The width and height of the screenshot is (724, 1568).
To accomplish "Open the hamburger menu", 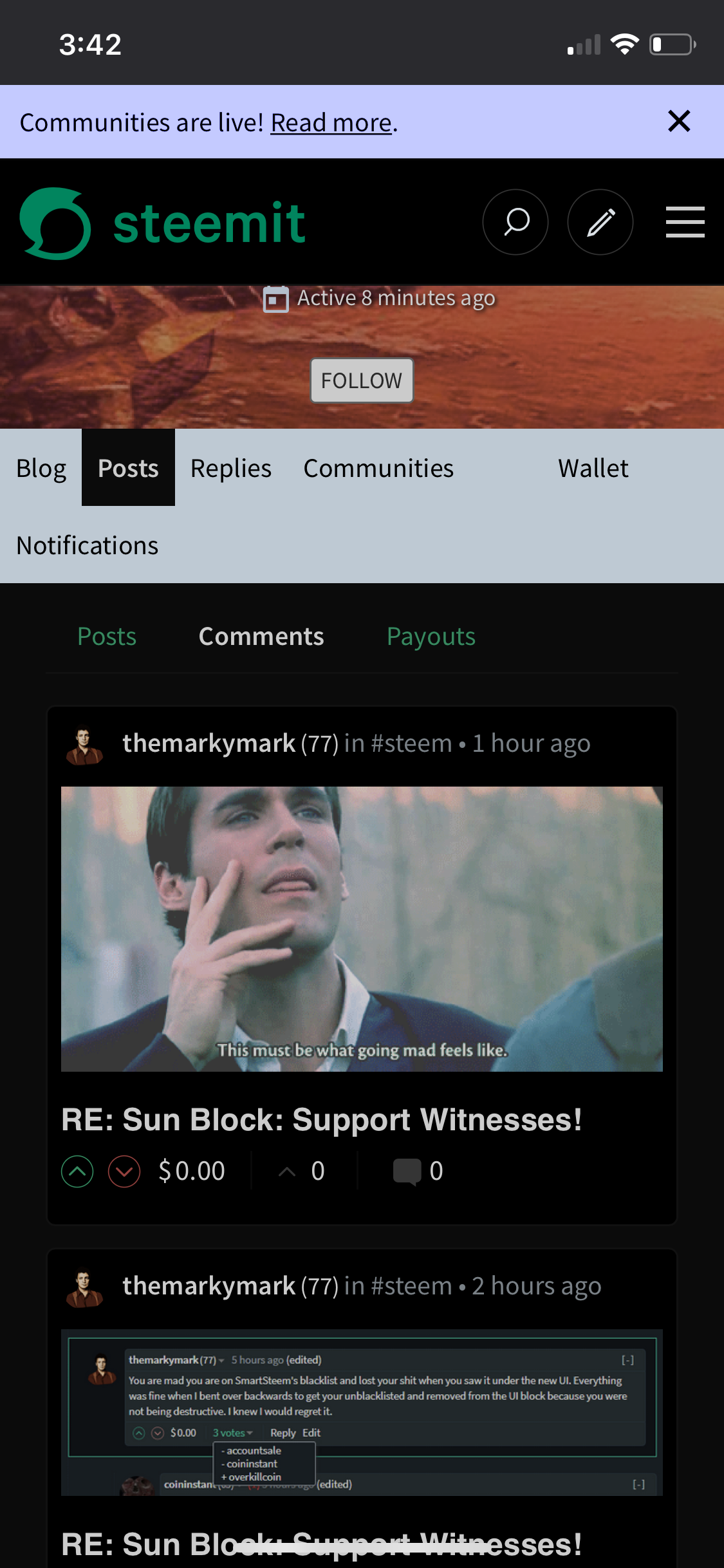I will point(685,222).
